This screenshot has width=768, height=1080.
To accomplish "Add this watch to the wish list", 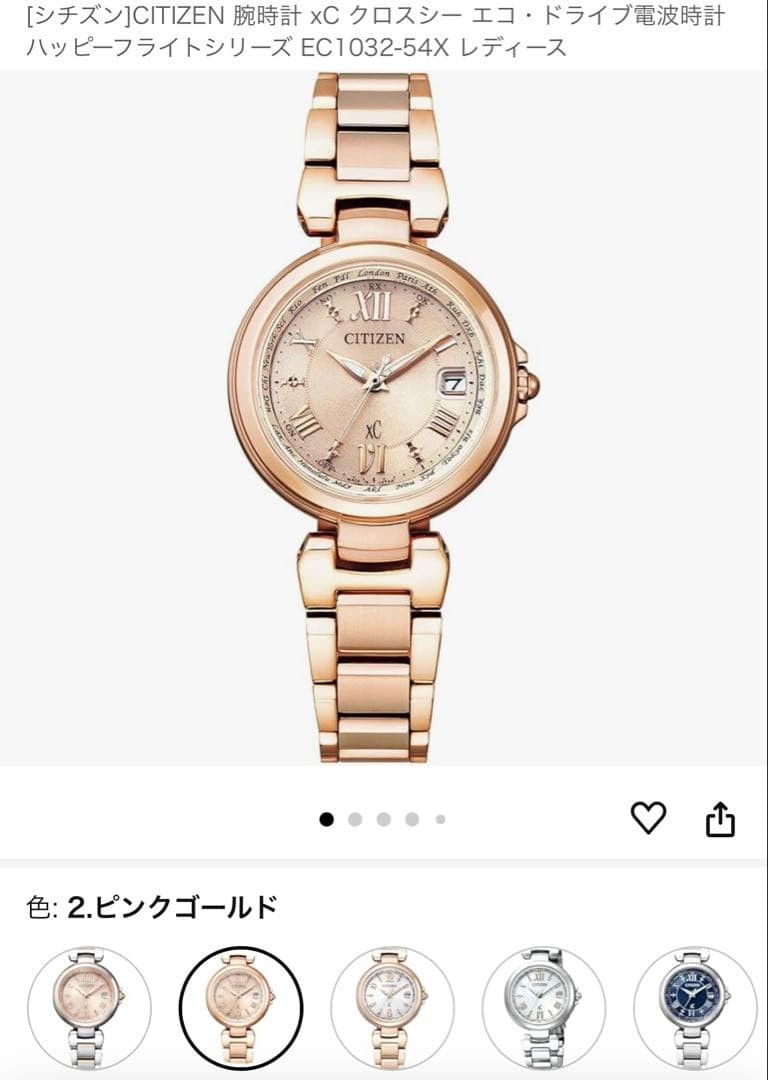I will pyautogui.click(x=648, y=818).
